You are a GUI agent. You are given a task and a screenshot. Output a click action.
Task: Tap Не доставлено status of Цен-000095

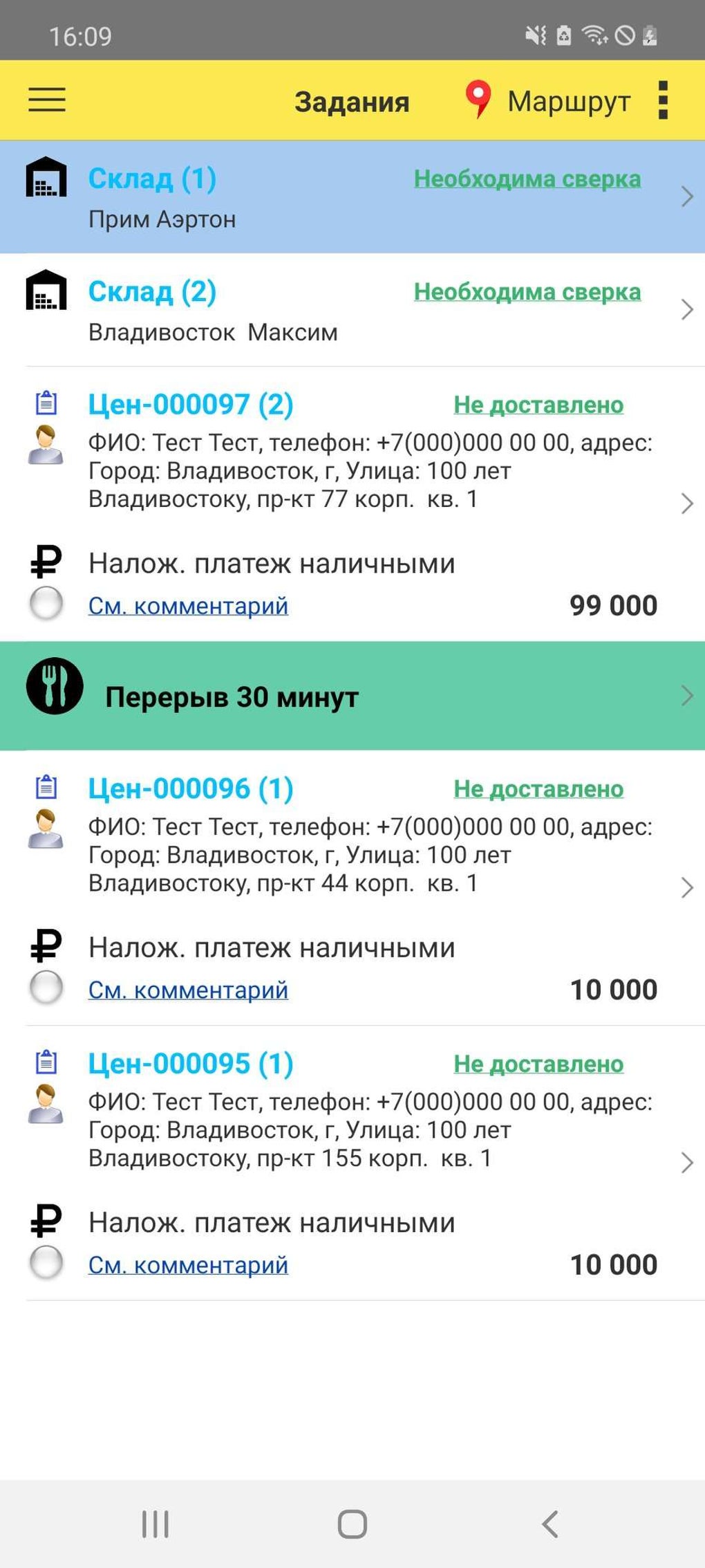(538, 1064)
